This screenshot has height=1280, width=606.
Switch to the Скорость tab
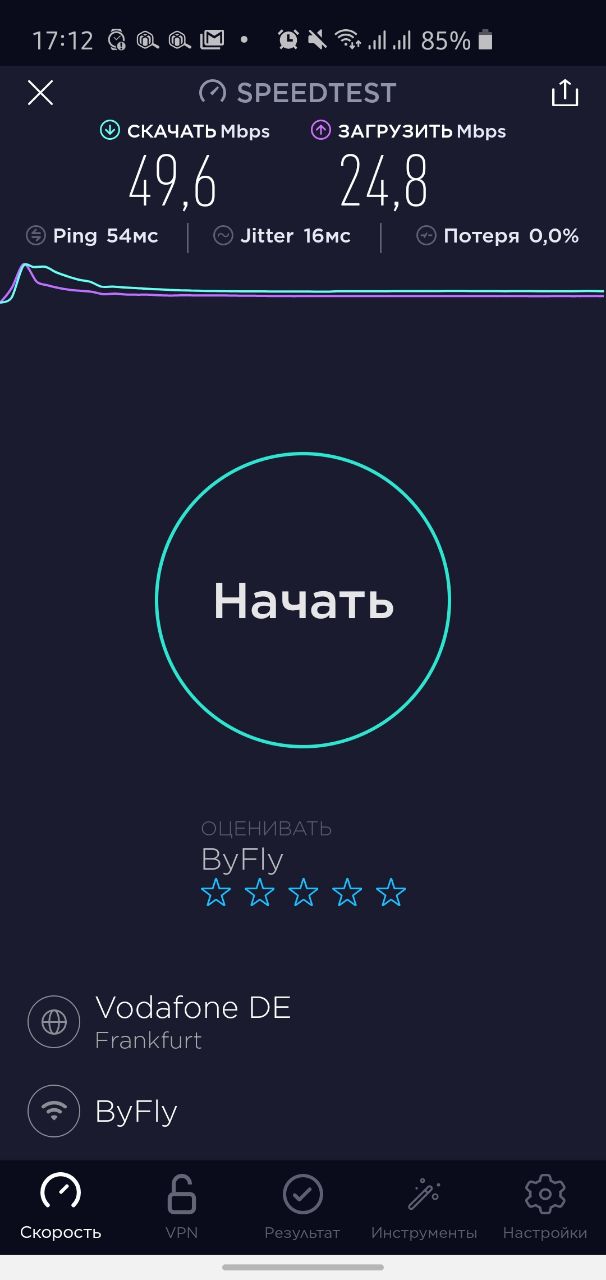coord(61,1207)
